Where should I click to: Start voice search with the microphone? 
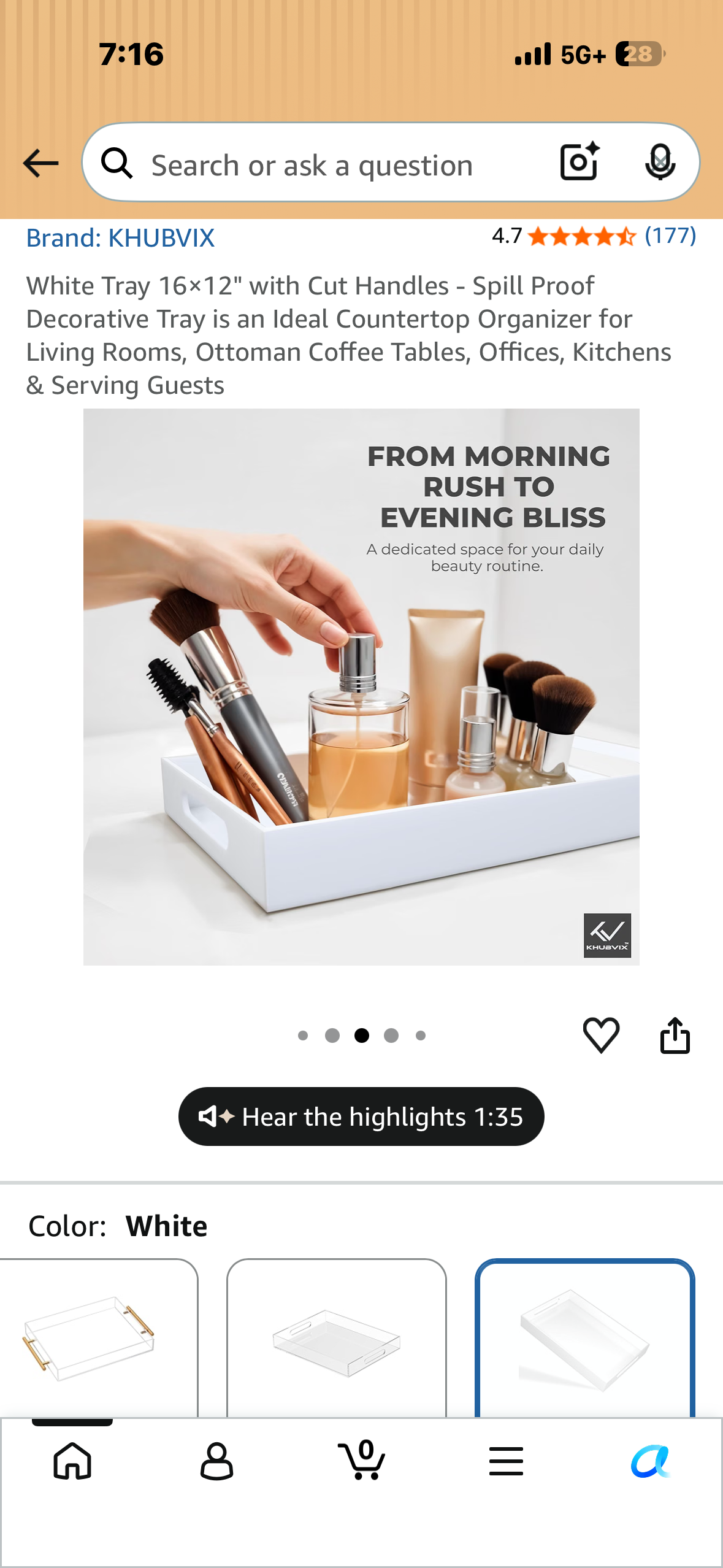[660, 162]
